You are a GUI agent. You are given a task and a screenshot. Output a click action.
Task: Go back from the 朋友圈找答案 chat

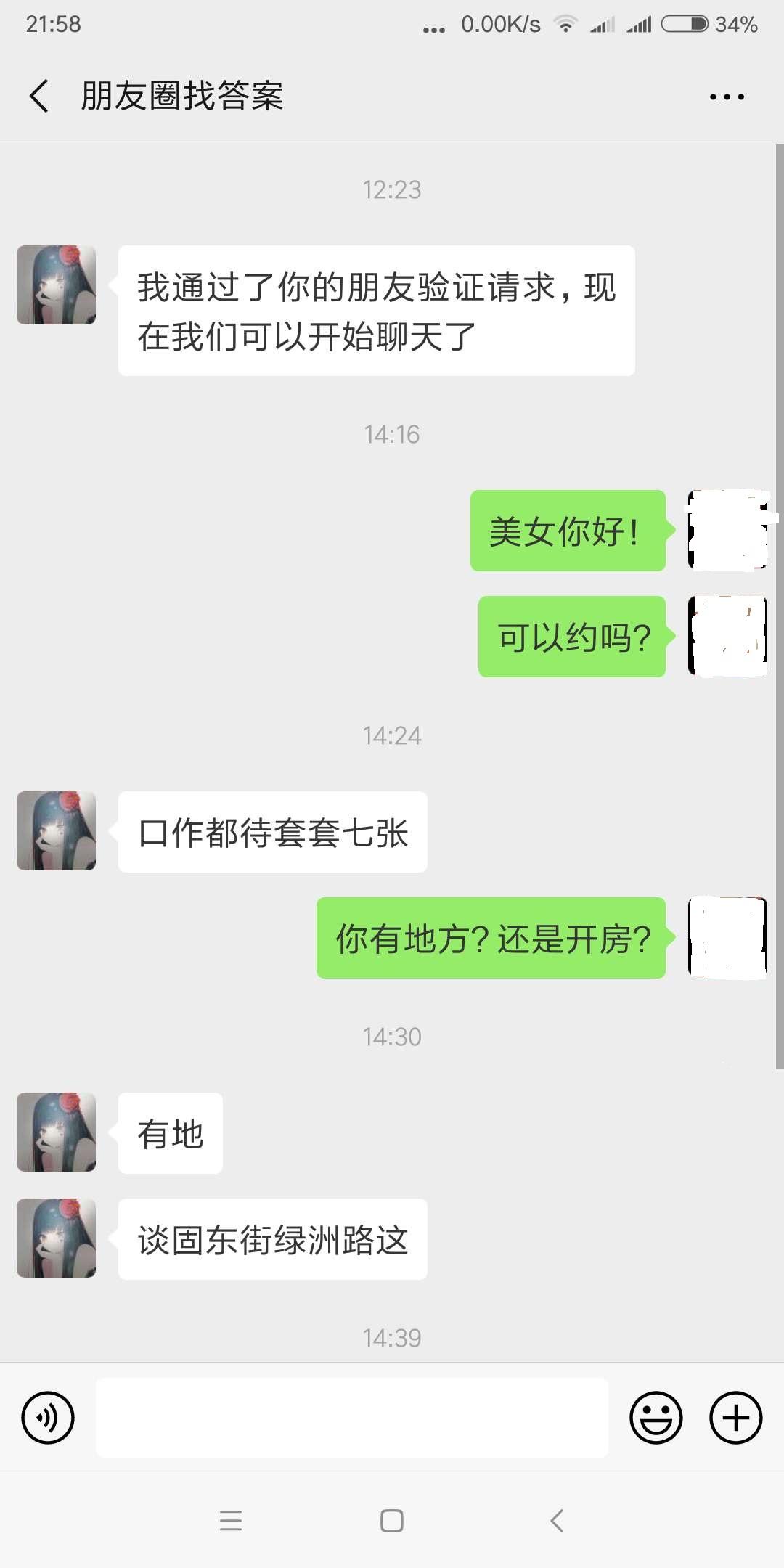[40, 96]
